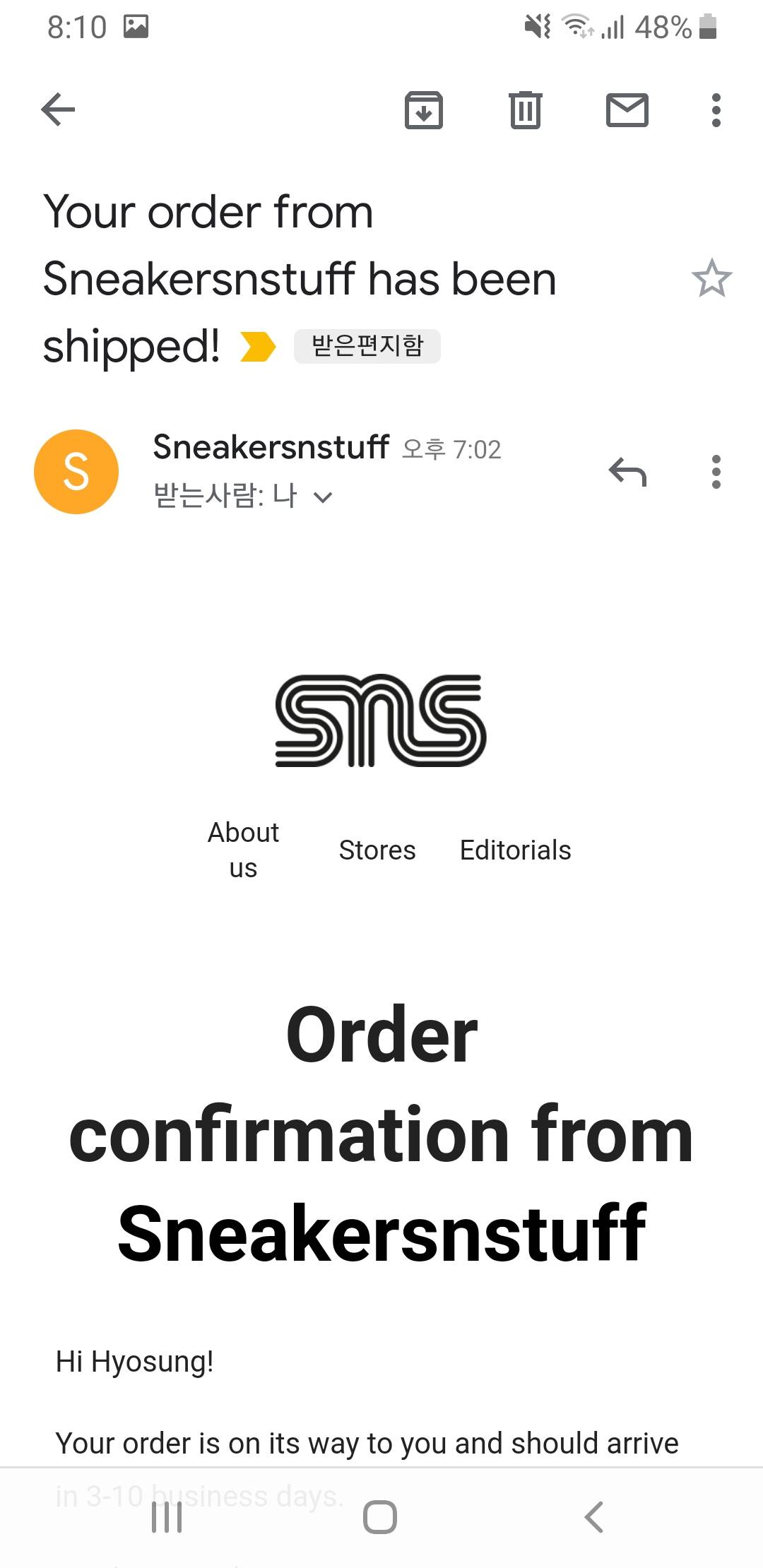The height and width of the screenshot is (1568, 763).
Task: Open the Sneakersnstuff sender avatar
Action: click(76, 472)
